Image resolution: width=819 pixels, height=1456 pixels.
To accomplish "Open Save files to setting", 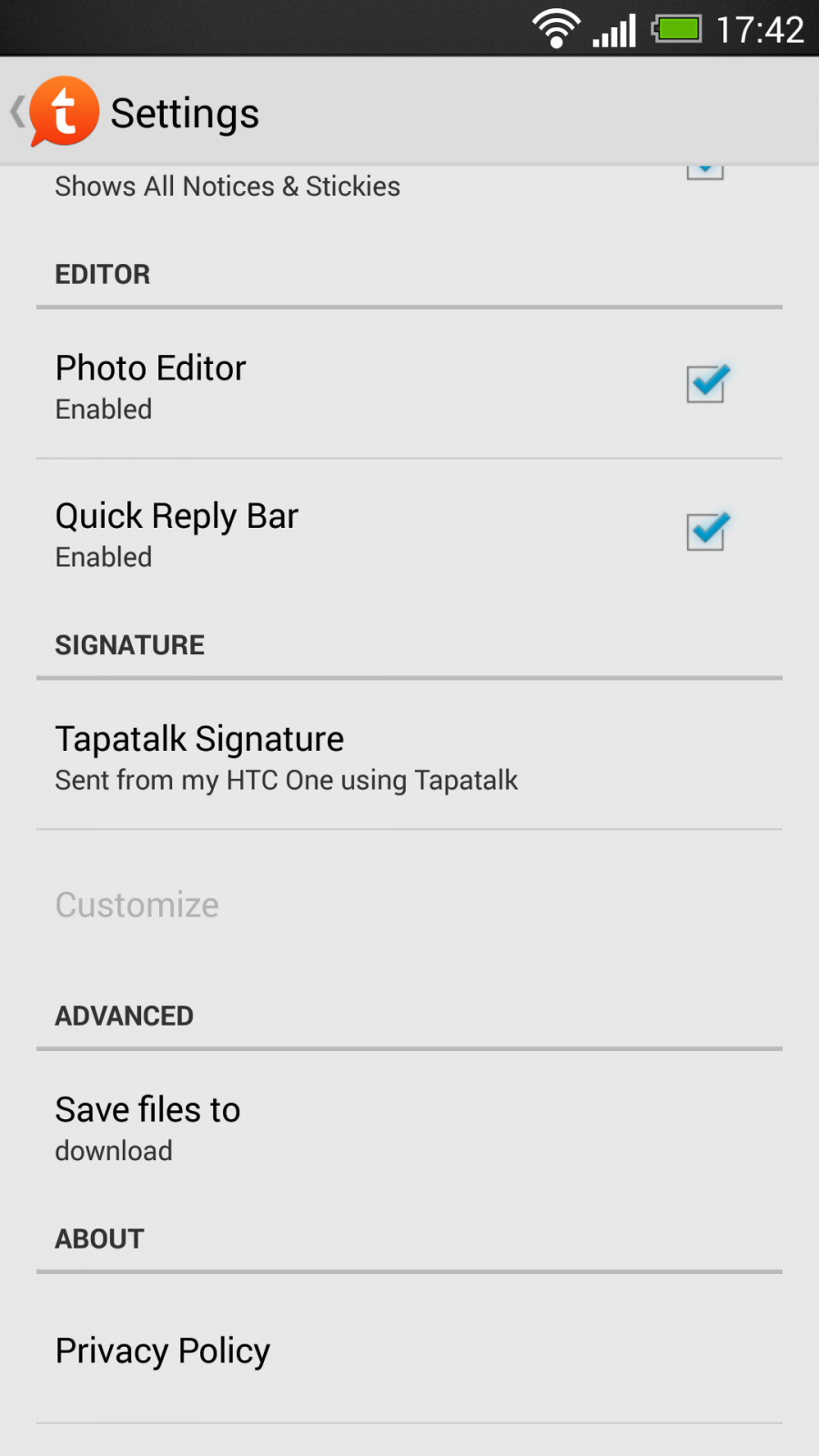I will pos(409,1127).
